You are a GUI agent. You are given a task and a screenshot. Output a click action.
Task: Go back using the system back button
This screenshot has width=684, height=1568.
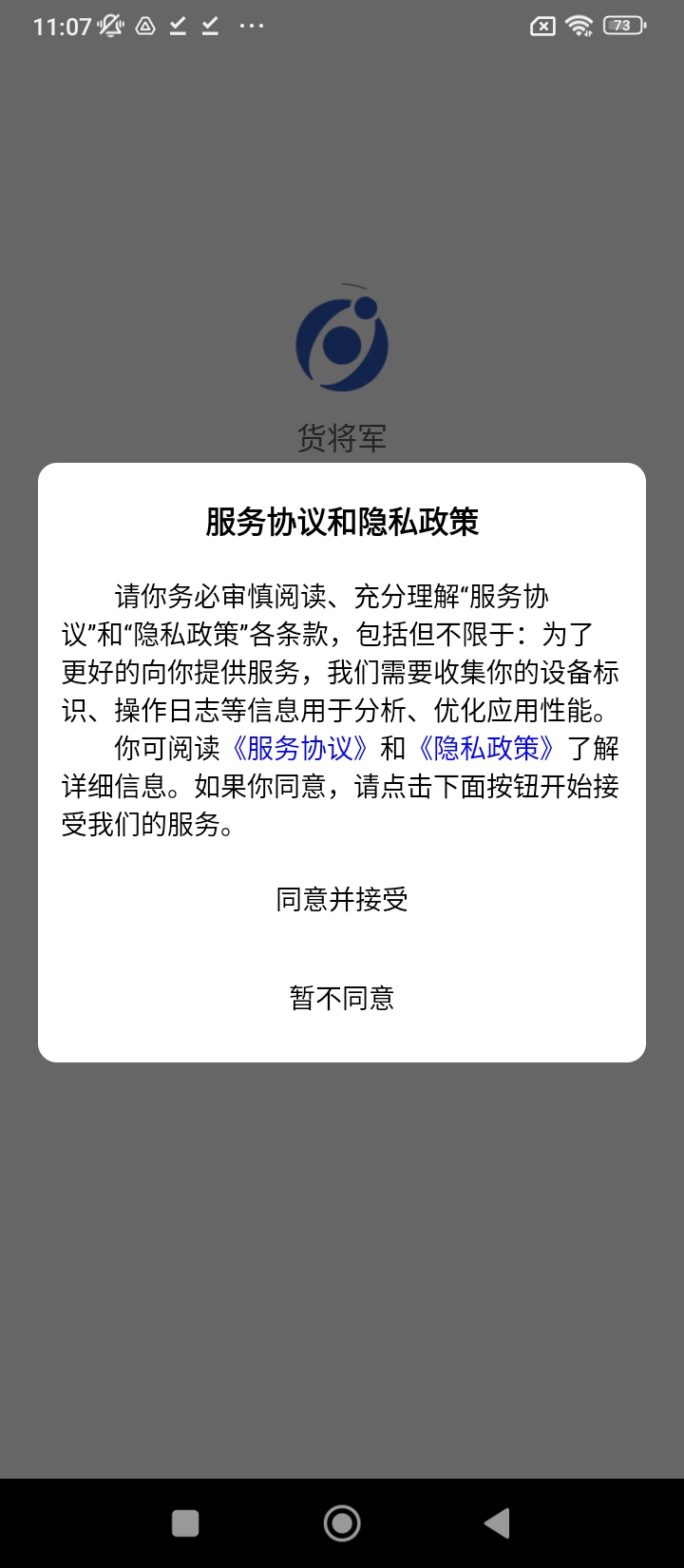pos(497,1523)
